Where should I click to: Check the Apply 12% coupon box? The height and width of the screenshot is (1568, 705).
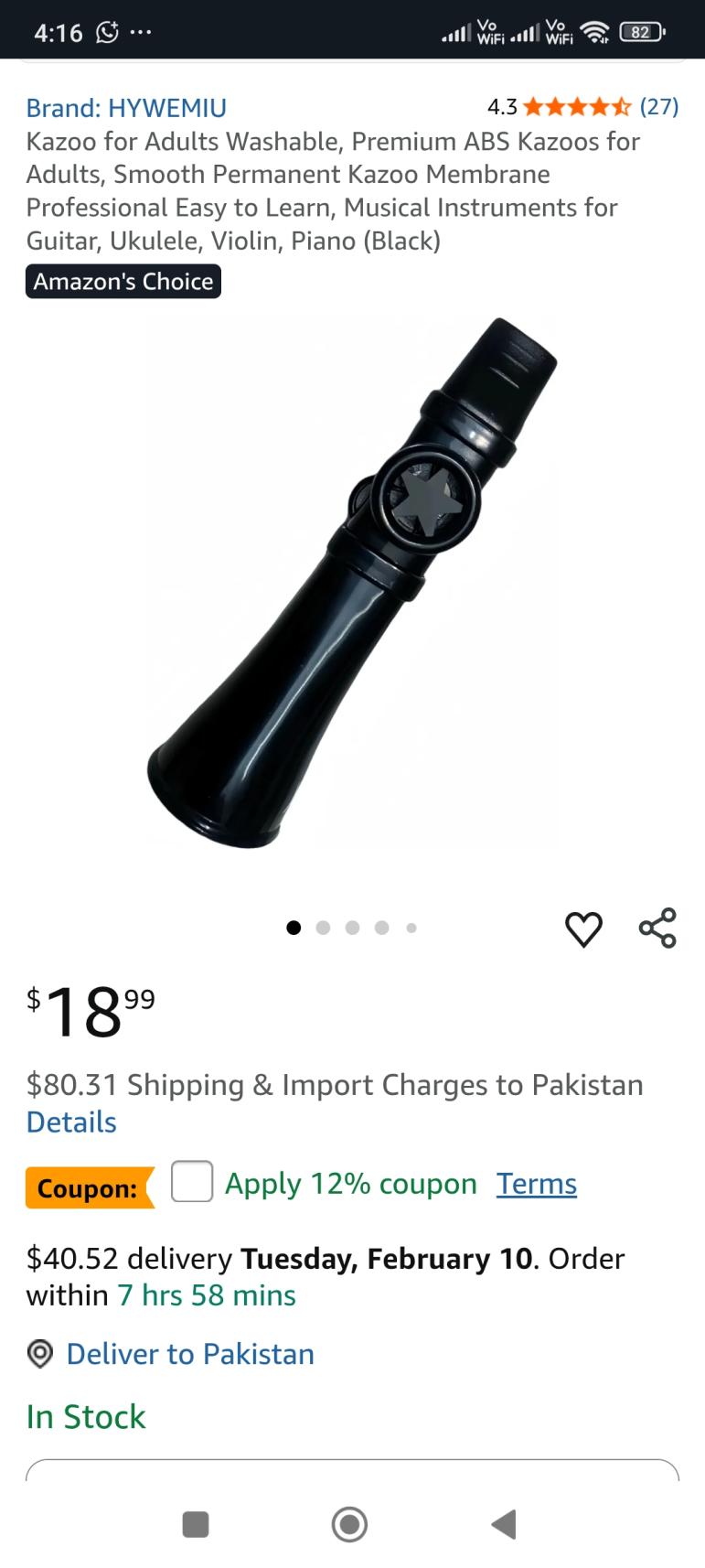coord(192,1182)
